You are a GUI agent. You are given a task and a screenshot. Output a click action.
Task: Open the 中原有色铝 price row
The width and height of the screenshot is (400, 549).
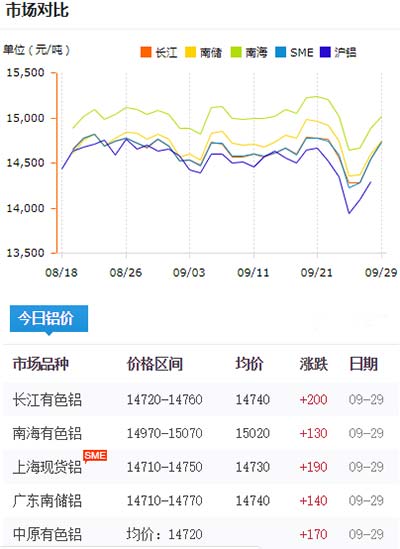(x=200, y=533)
